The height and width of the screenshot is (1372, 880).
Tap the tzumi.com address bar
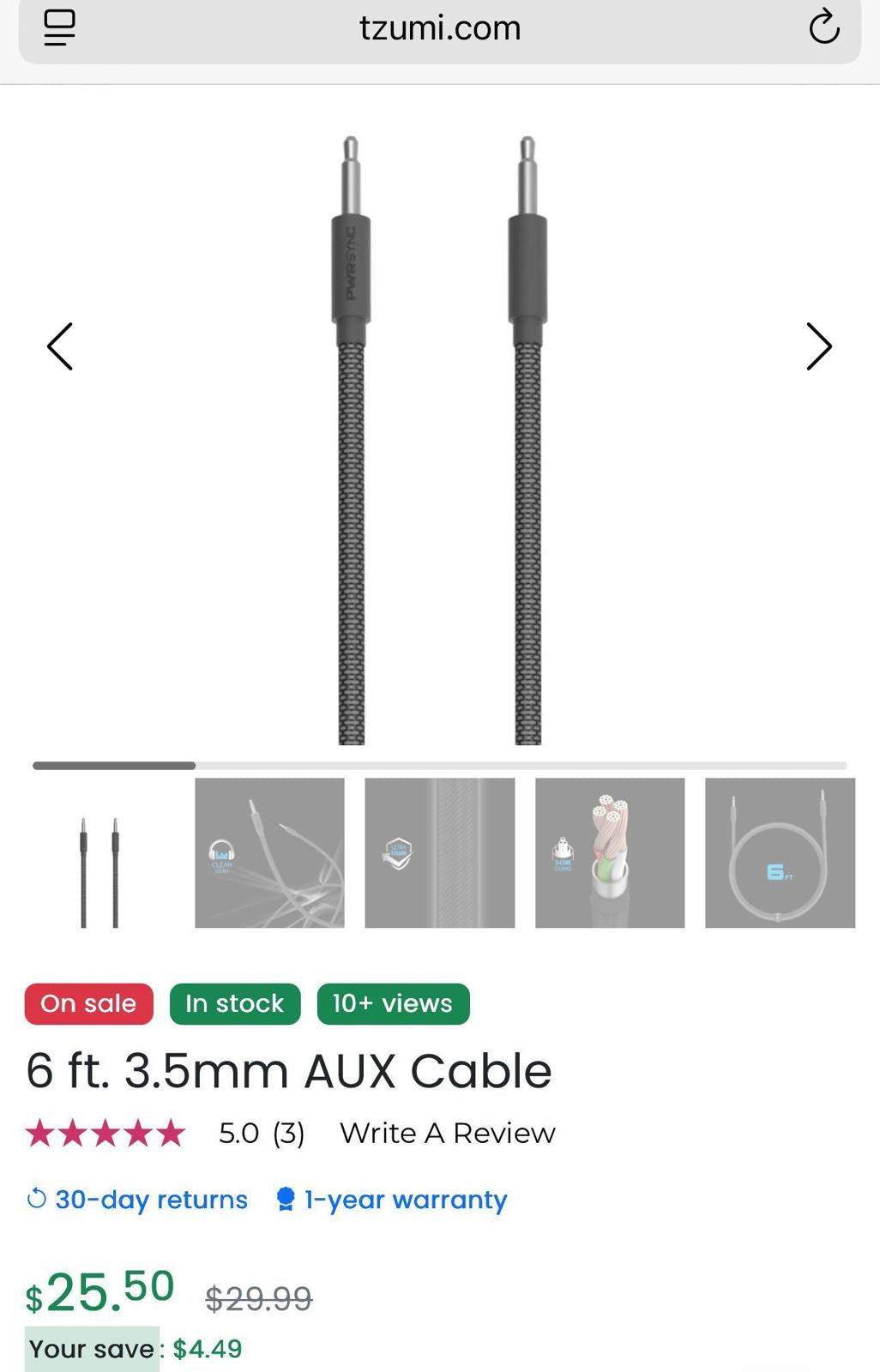[439, 28]
